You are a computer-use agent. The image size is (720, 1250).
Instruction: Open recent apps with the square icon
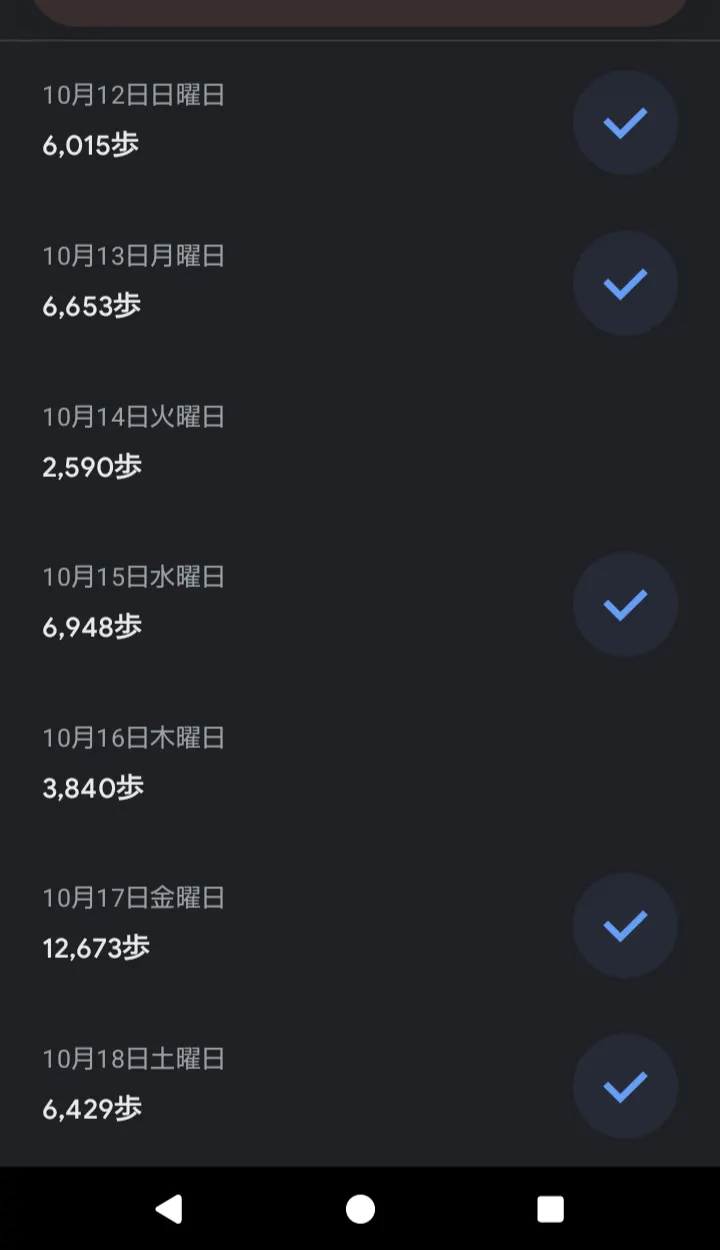[x=550, y=1210]
